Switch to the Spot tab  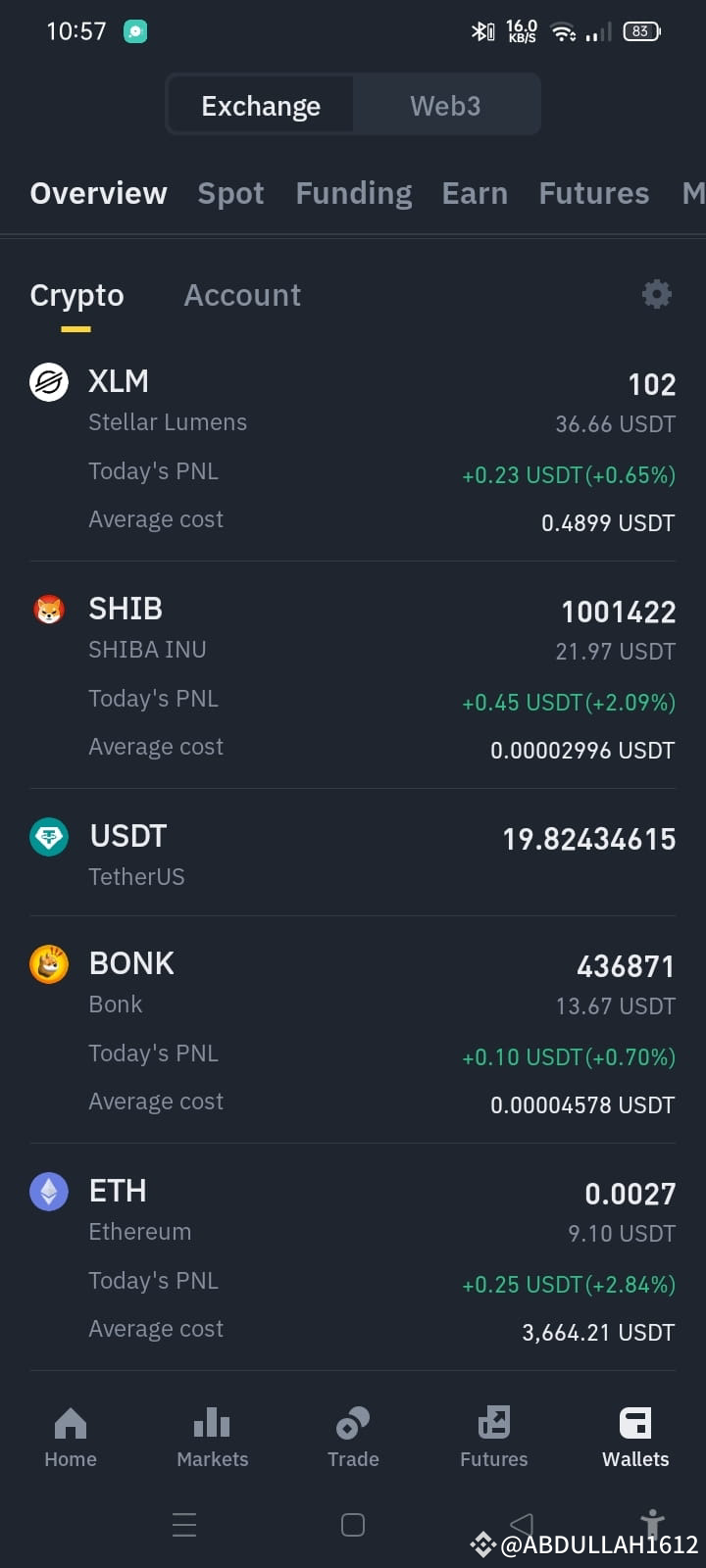point(230,193)
